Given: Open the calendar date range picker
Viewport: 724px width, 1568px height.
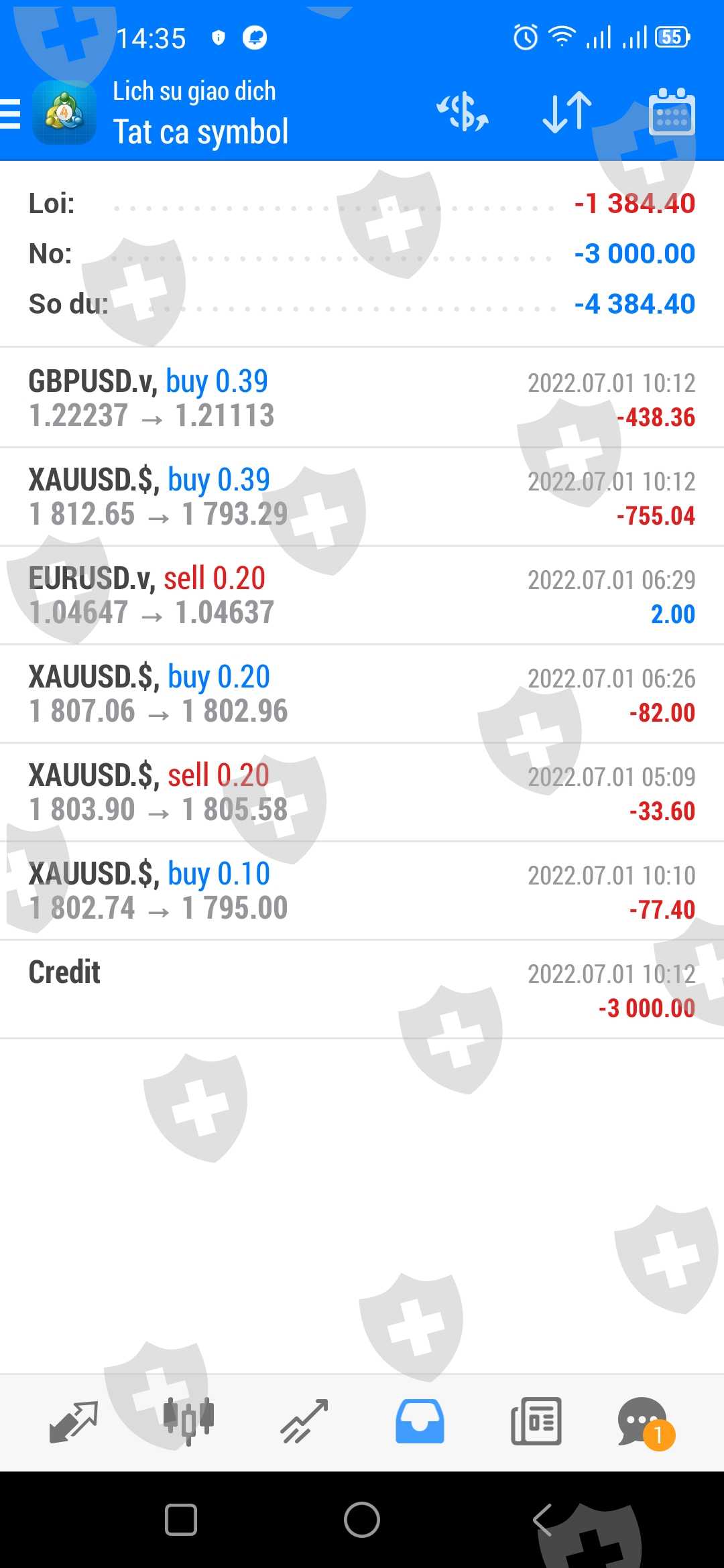Looking at the screenshot, I should (x=672, y=113).
